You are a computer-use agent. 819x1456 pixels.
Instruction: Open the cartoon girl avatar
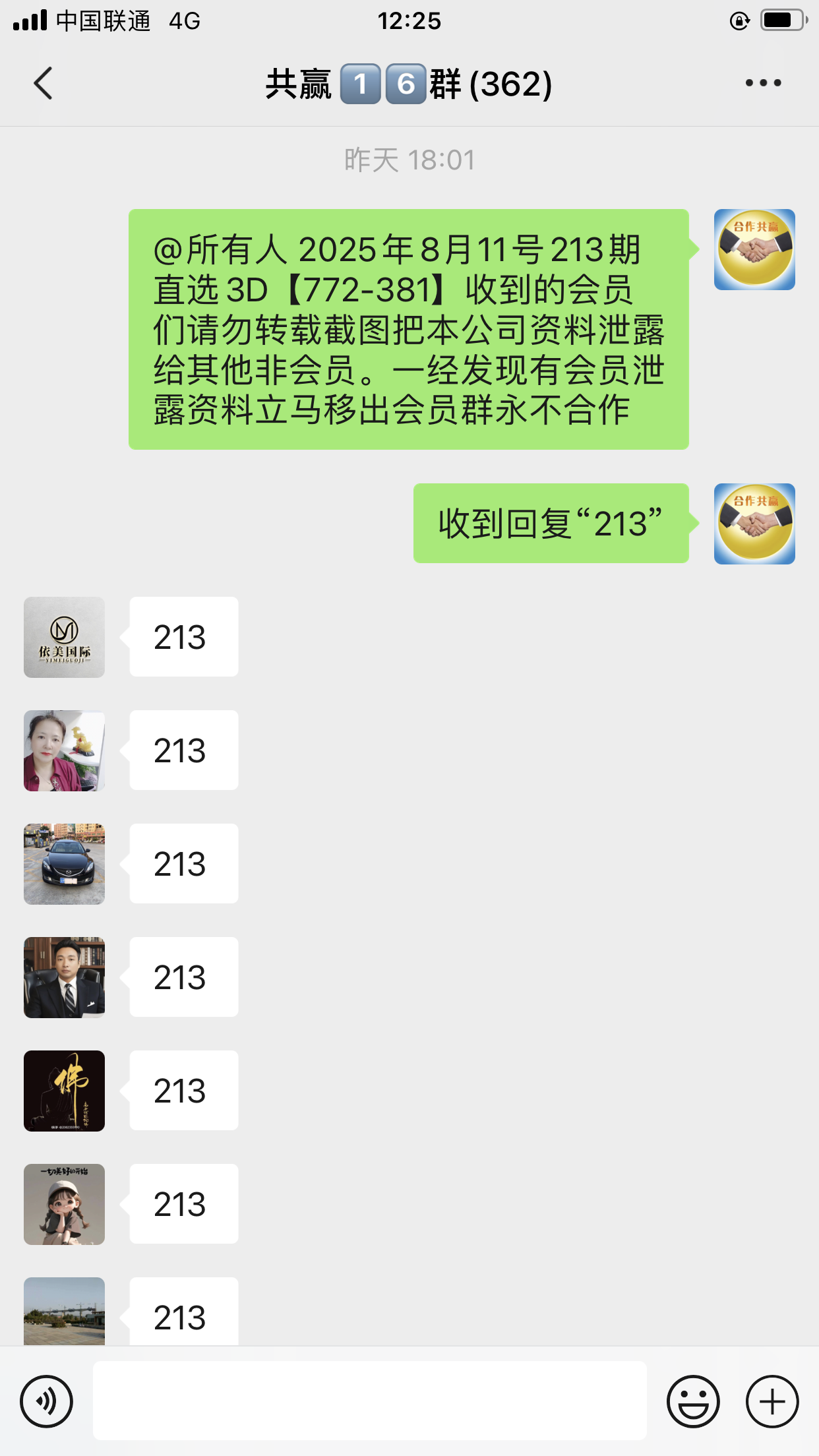tap(63, 1205)
